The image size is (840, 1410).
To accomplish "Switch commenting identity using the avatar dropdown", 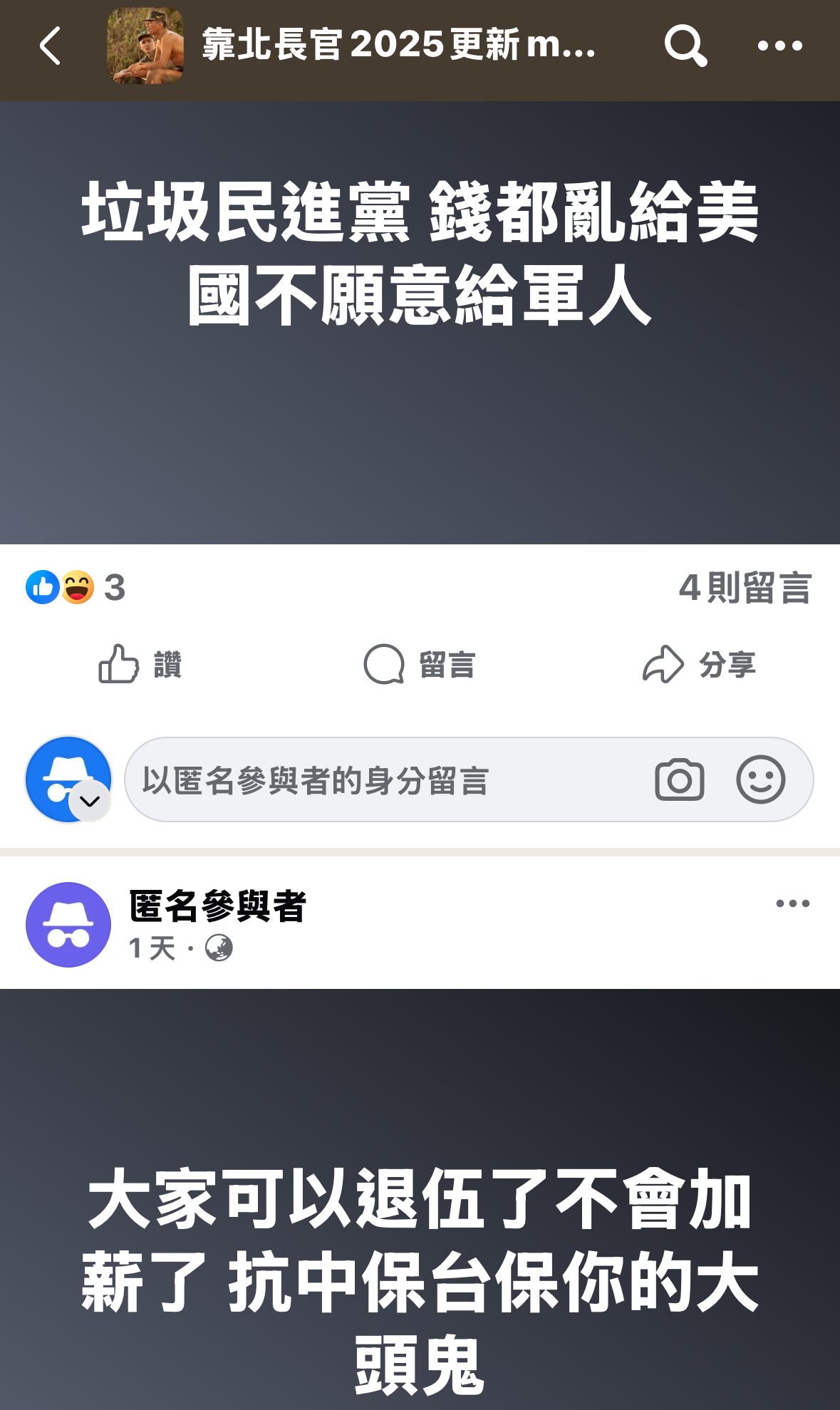I will coord(90,801).
